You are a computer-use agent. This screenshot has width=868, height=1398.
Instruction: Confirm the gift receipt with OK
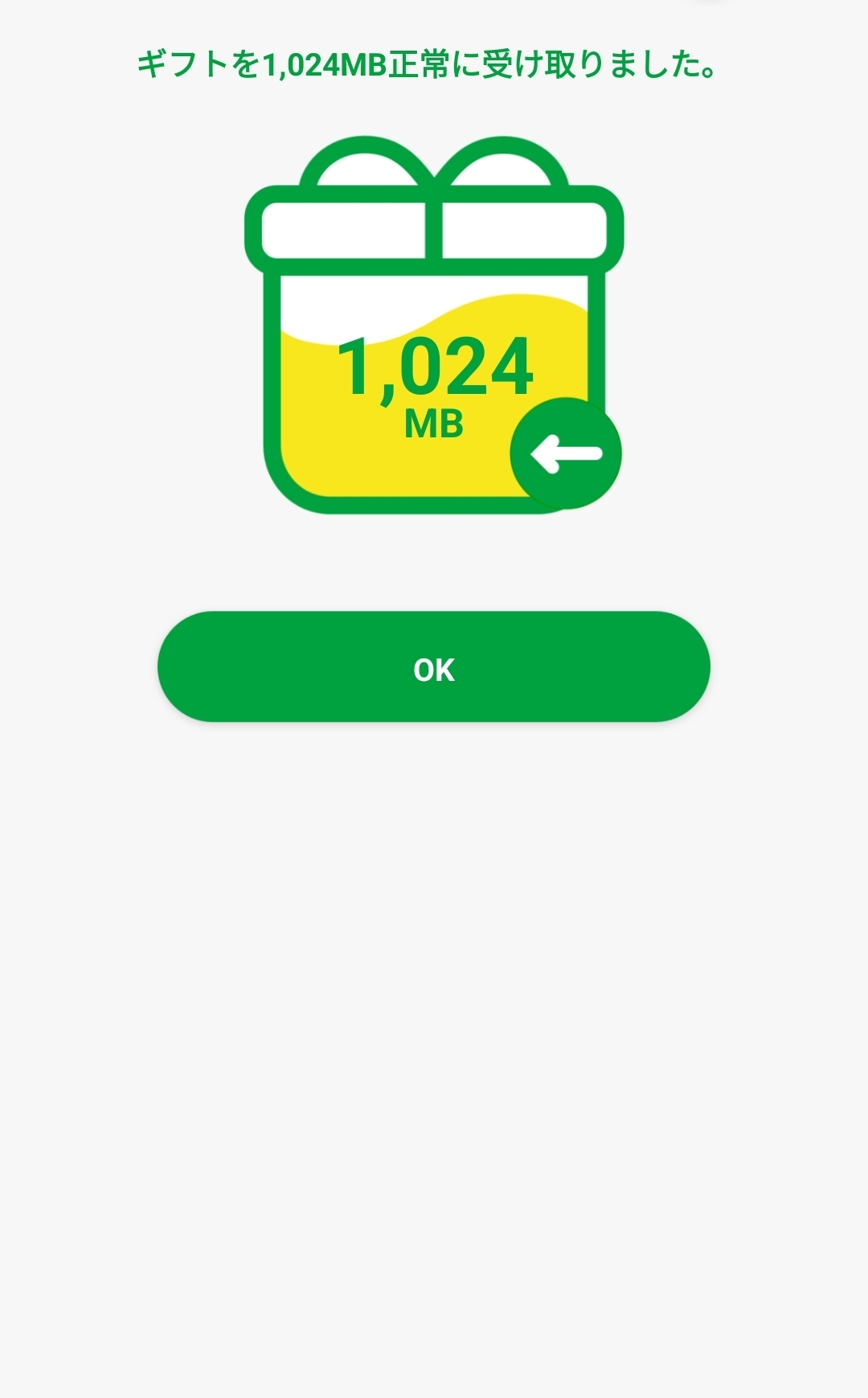click(x=434, y=667)
